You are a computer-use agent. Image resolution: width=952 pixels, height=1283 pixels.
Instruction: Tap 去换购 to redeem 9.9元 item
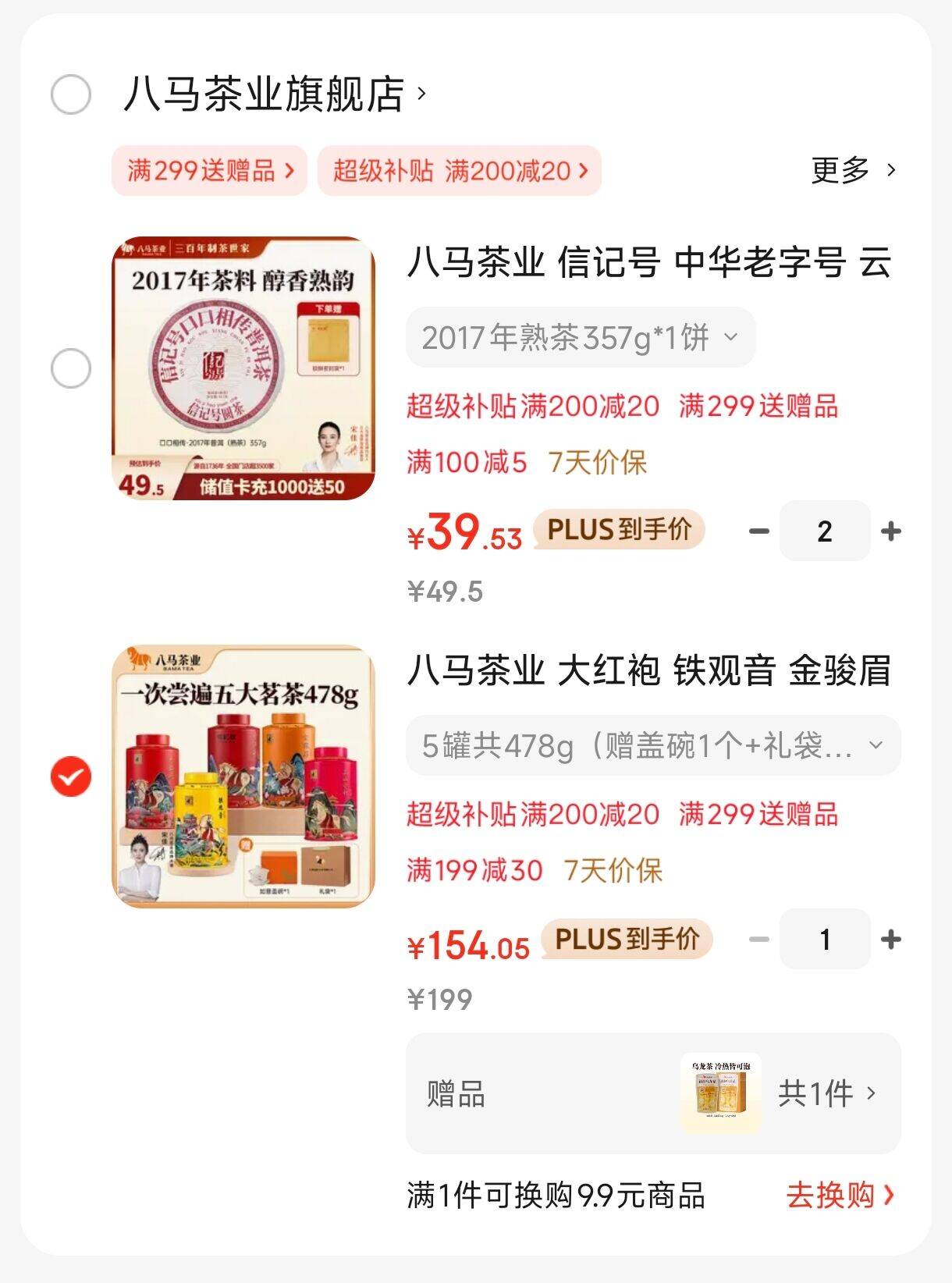pyautogui.click(x=839, y=1195)
